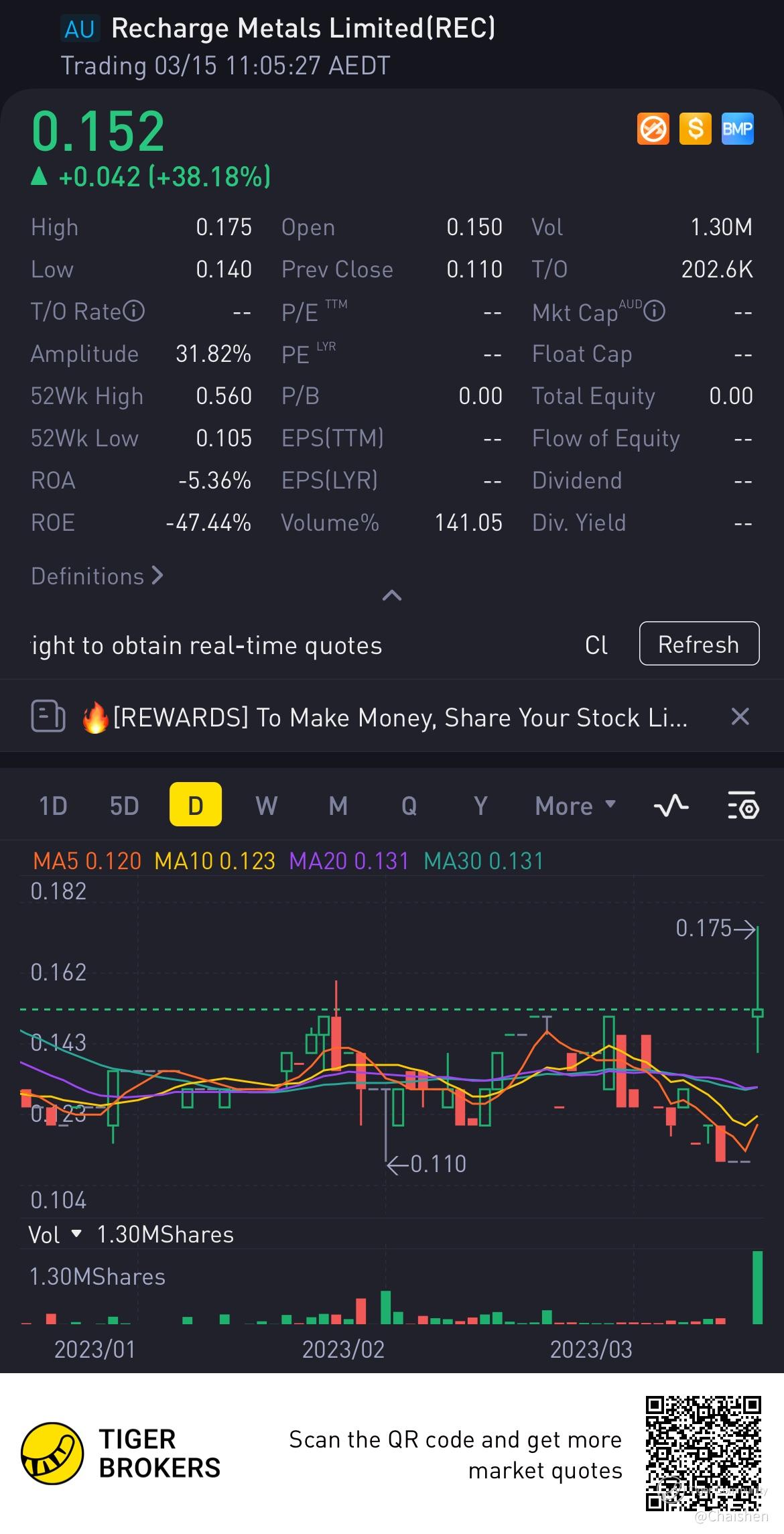
Task: Open chart display settings icon
Action: (x=742, y=805)
